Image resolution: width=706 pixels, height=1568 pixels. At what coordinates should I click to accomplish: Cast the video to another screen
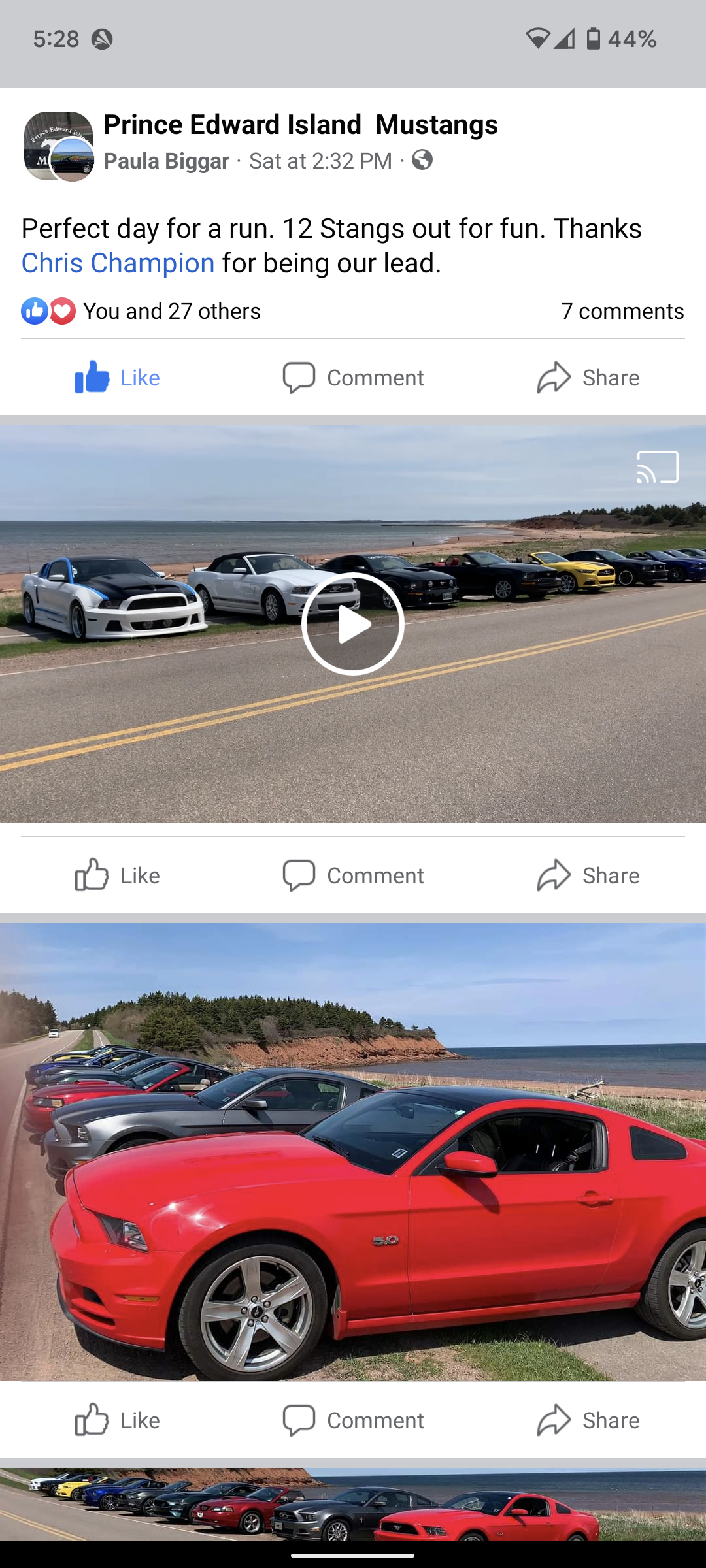click(658, 467)
